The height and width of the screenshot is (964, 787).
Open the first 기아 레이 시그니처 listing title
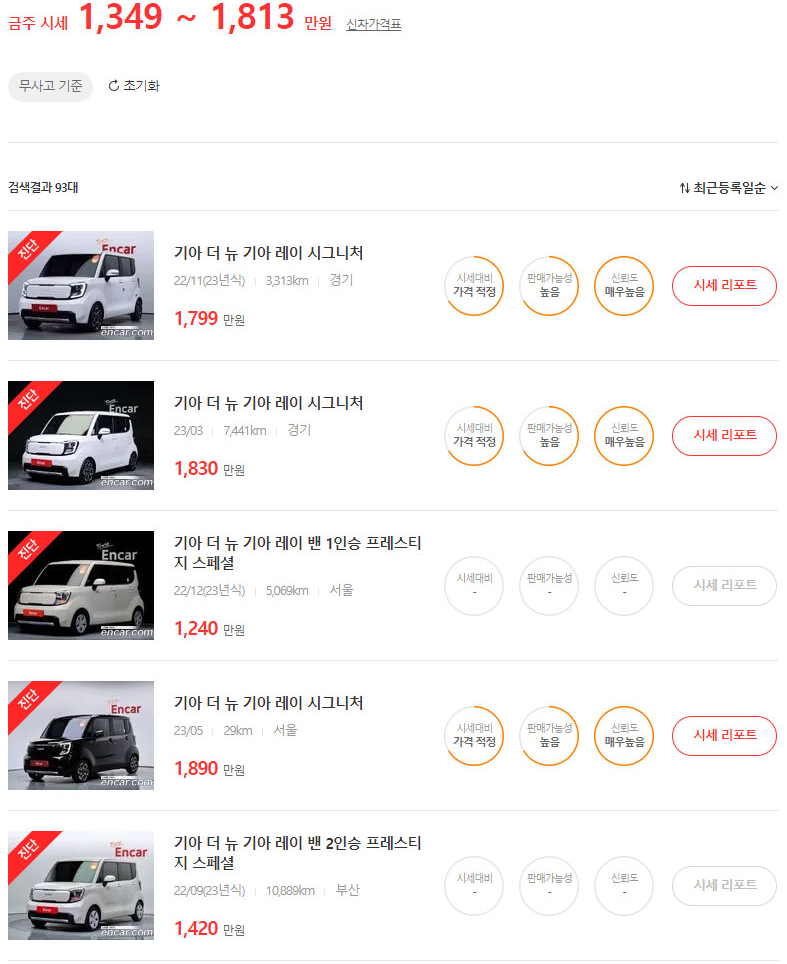coord(268,252)
